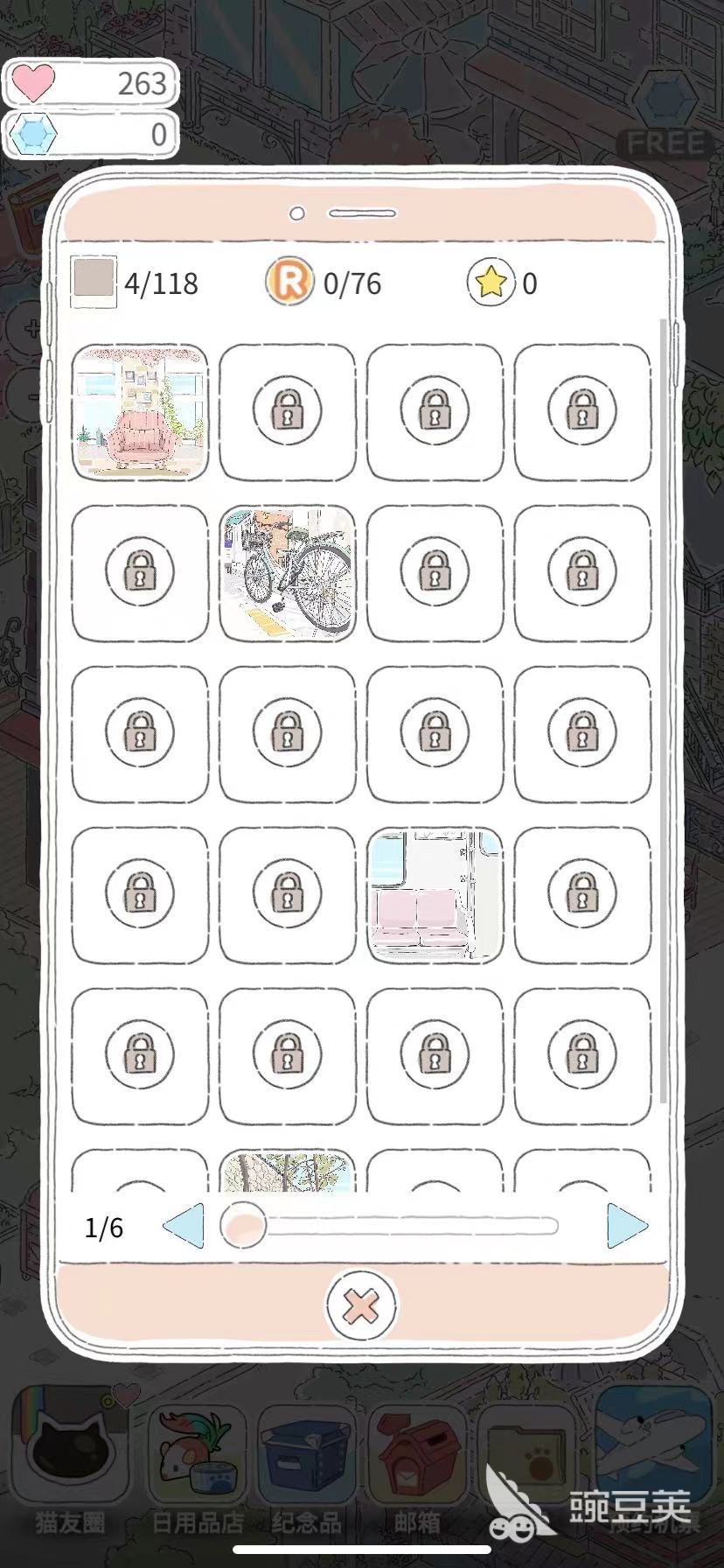The image size is (724, 1568).
Task: Open the pink armchair photo
Action: coord(140,412)
